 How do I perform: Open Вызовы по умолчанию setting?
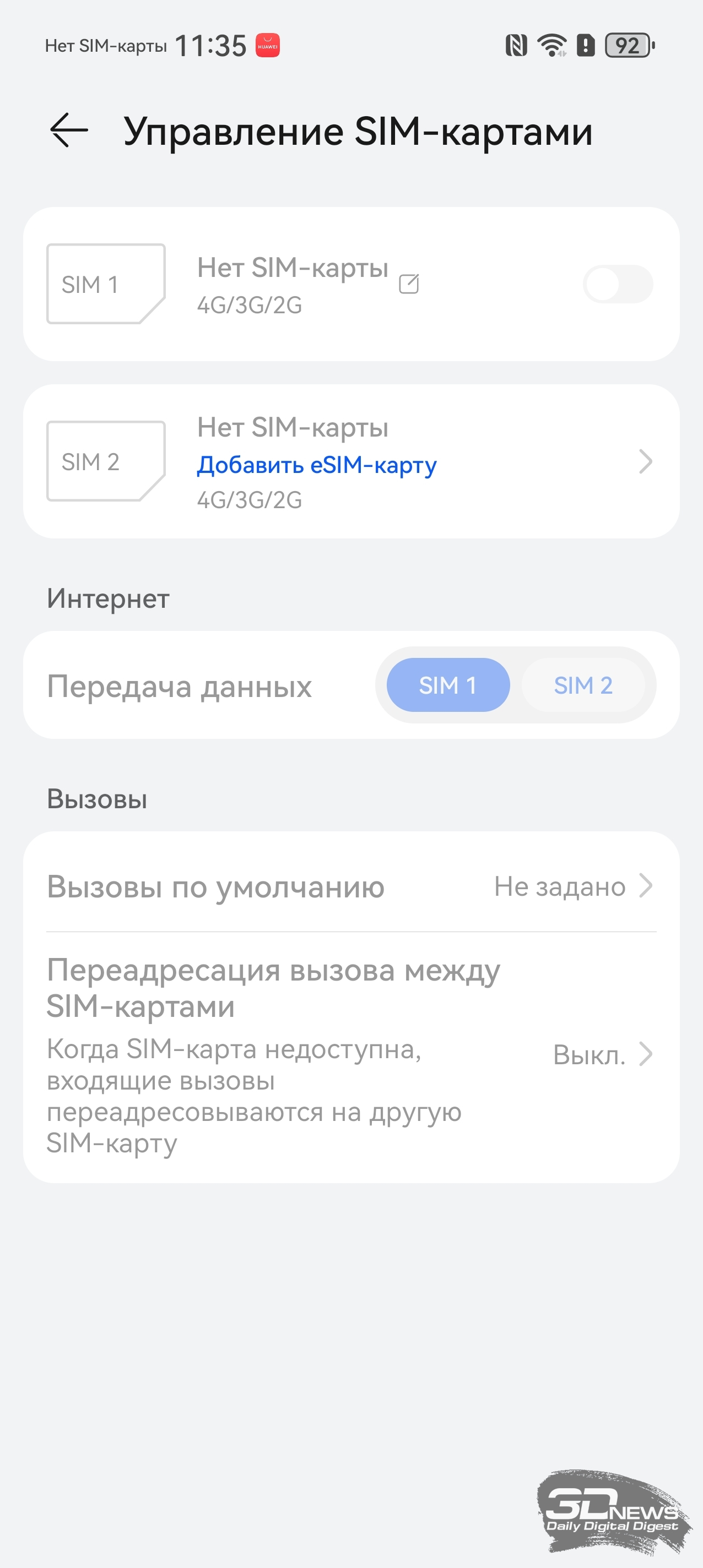351,886
